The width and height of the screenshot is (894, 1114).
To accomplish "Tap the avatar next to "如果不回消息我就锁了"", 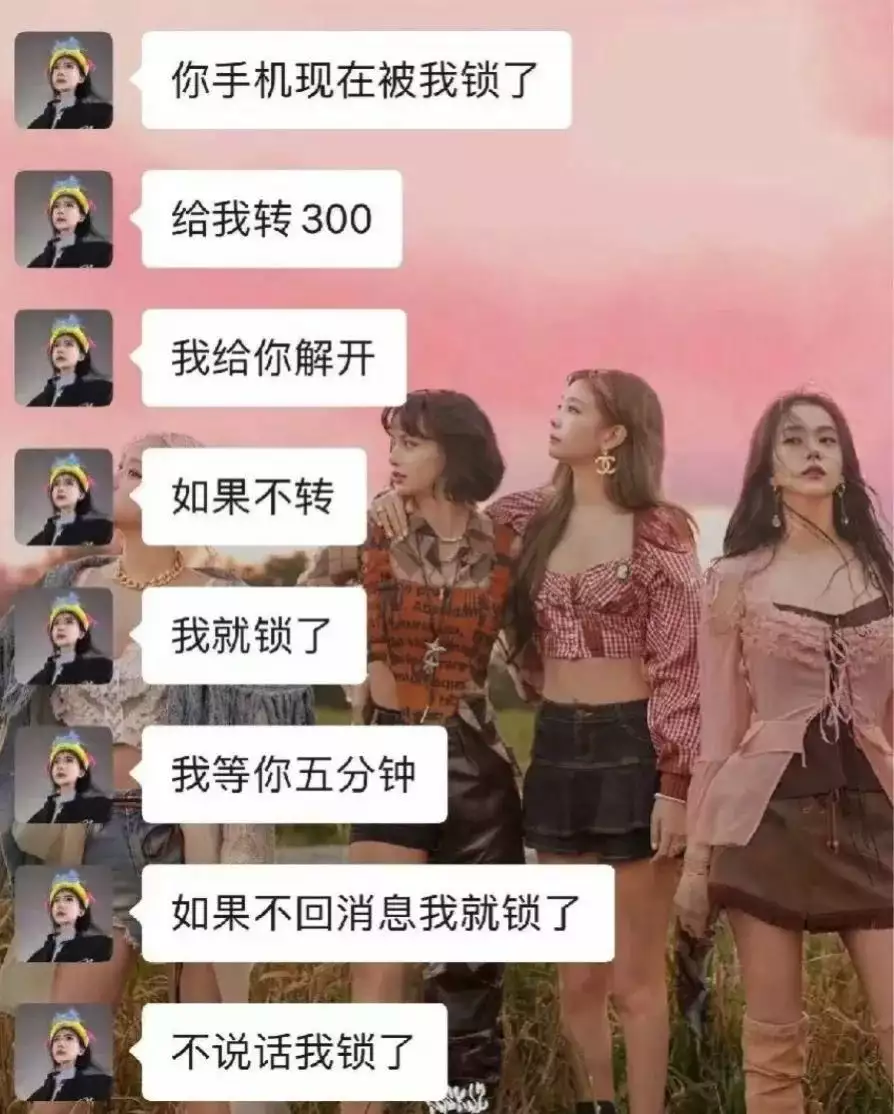I will point(63,914).
